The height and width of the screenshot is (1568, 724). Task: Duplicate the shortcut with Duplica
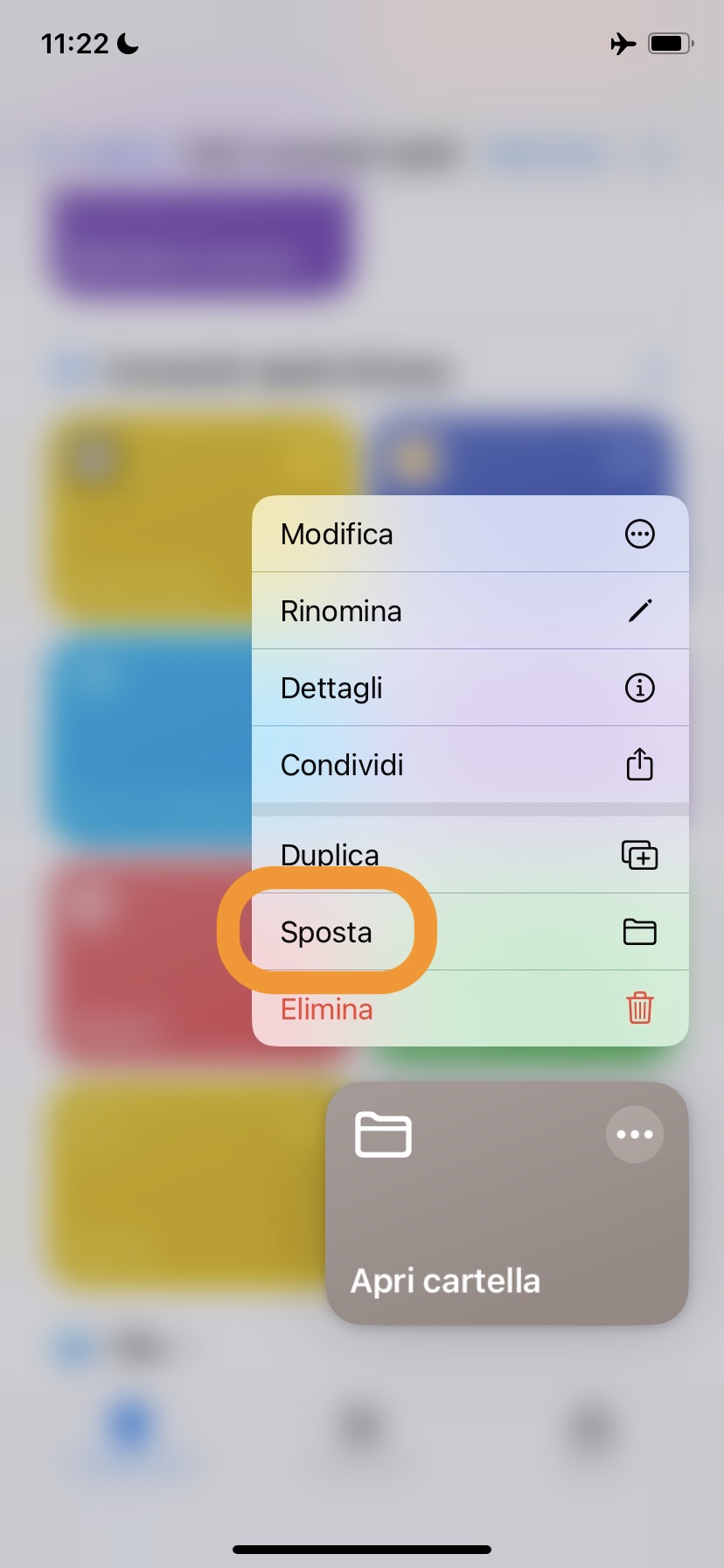click(x=470, y=855)
